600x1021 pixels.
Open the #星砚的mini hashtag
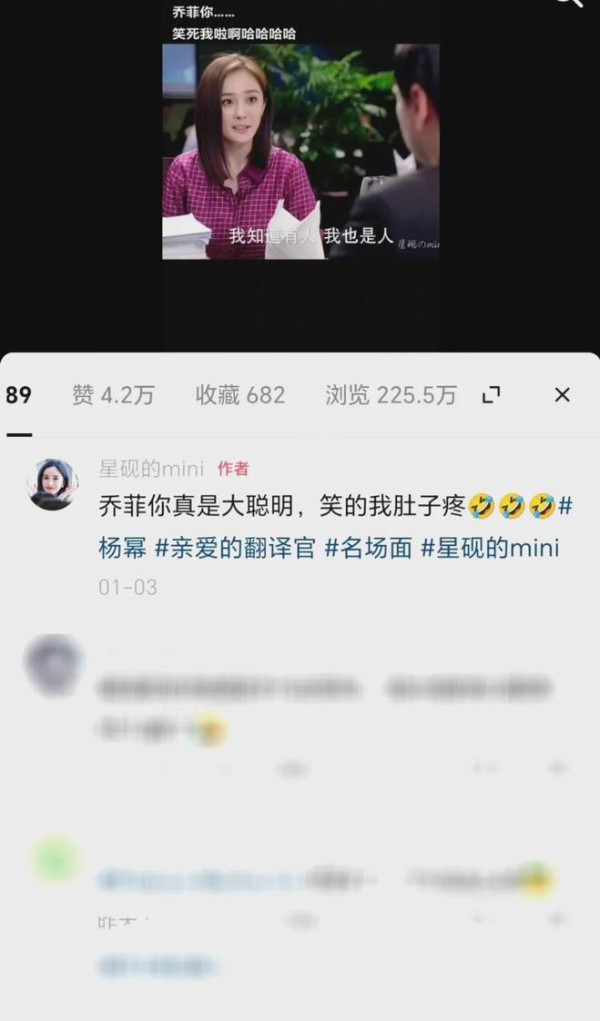pyautogui.click(x=490, y=548)
